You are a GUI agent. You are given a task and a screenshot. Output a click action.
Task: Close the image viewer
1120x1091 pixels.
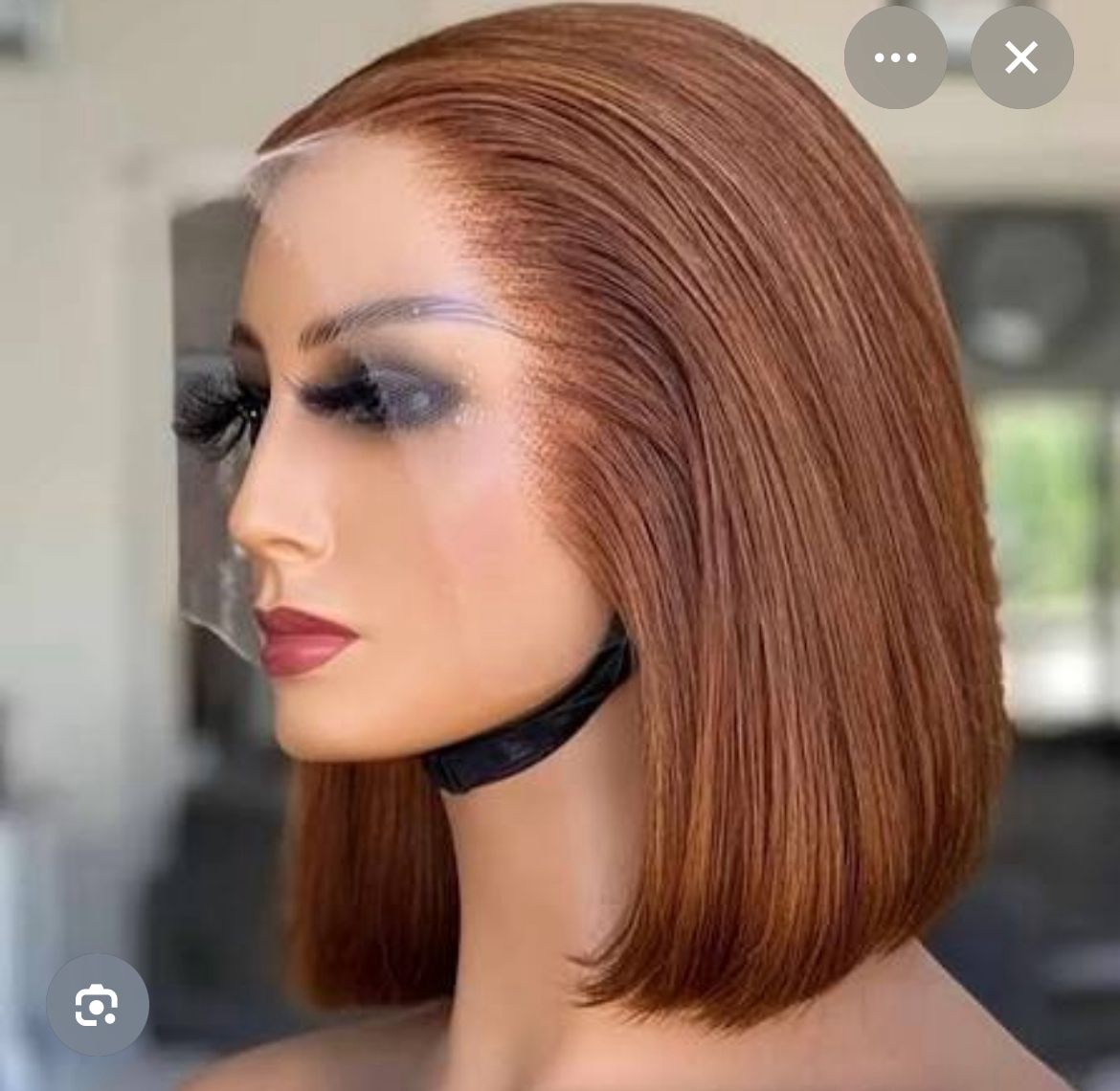1021,57
